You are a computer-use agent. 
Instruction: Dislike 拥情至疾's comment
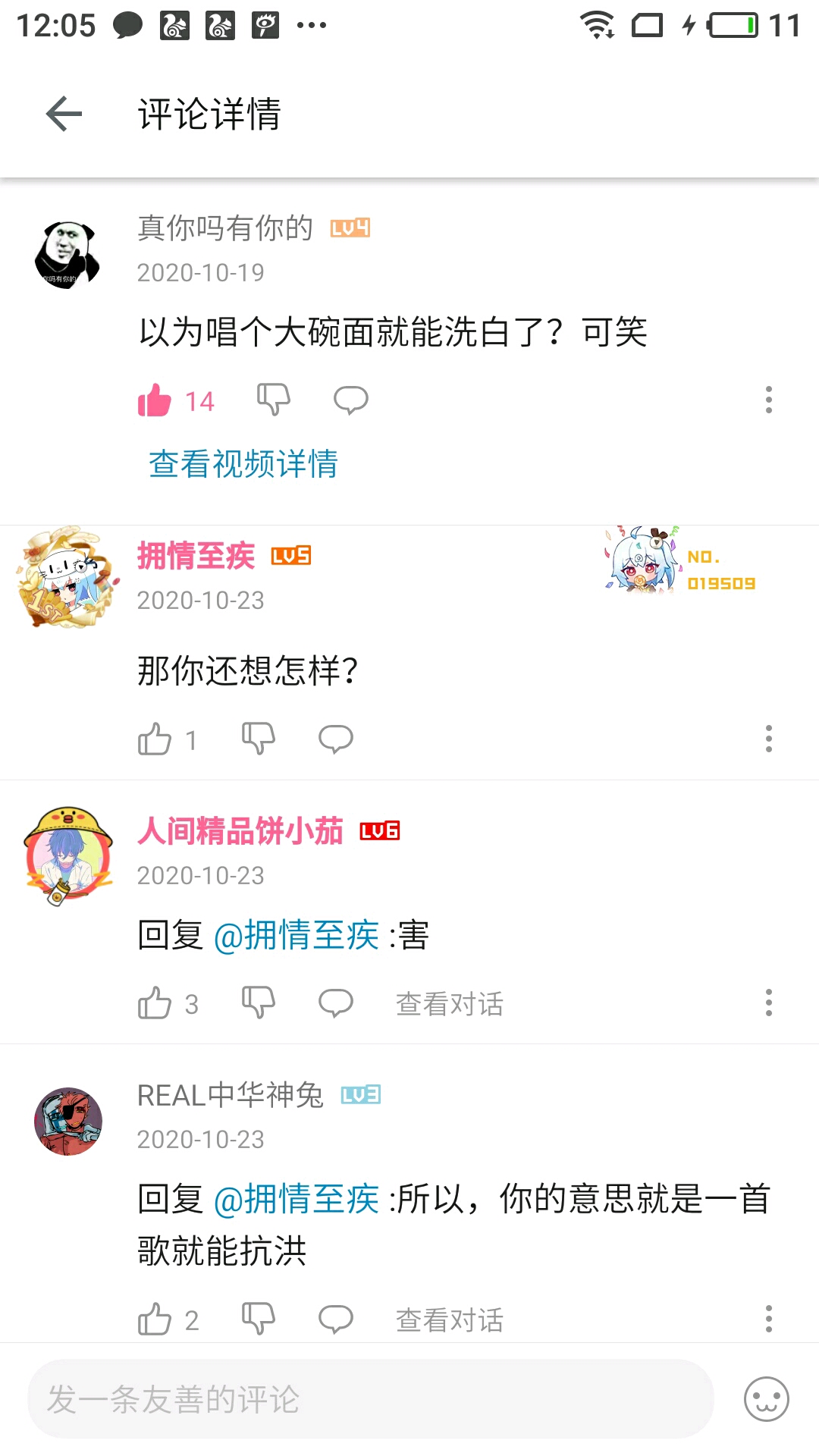[259, 738]
